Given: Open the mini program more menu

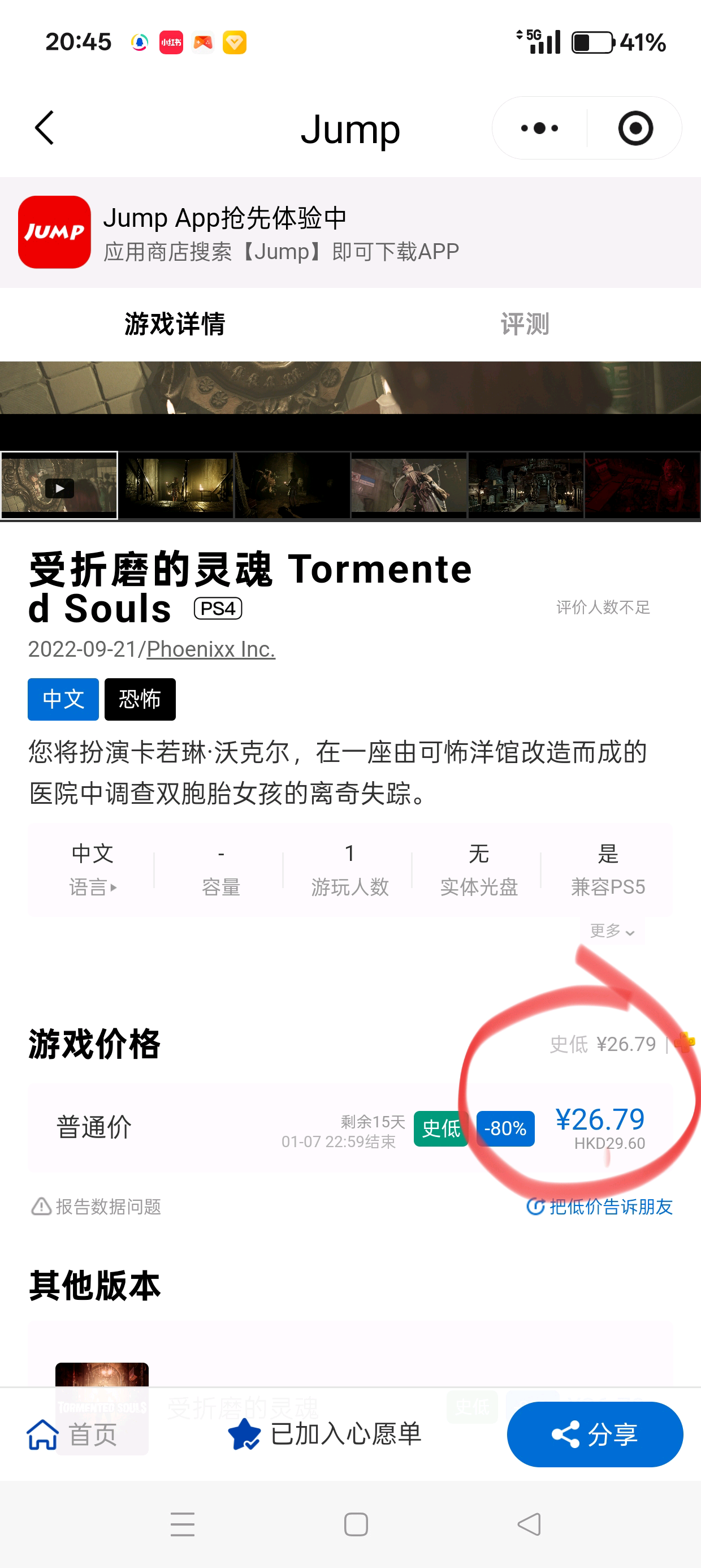Looking at the screenshot, I should (539, 128).
